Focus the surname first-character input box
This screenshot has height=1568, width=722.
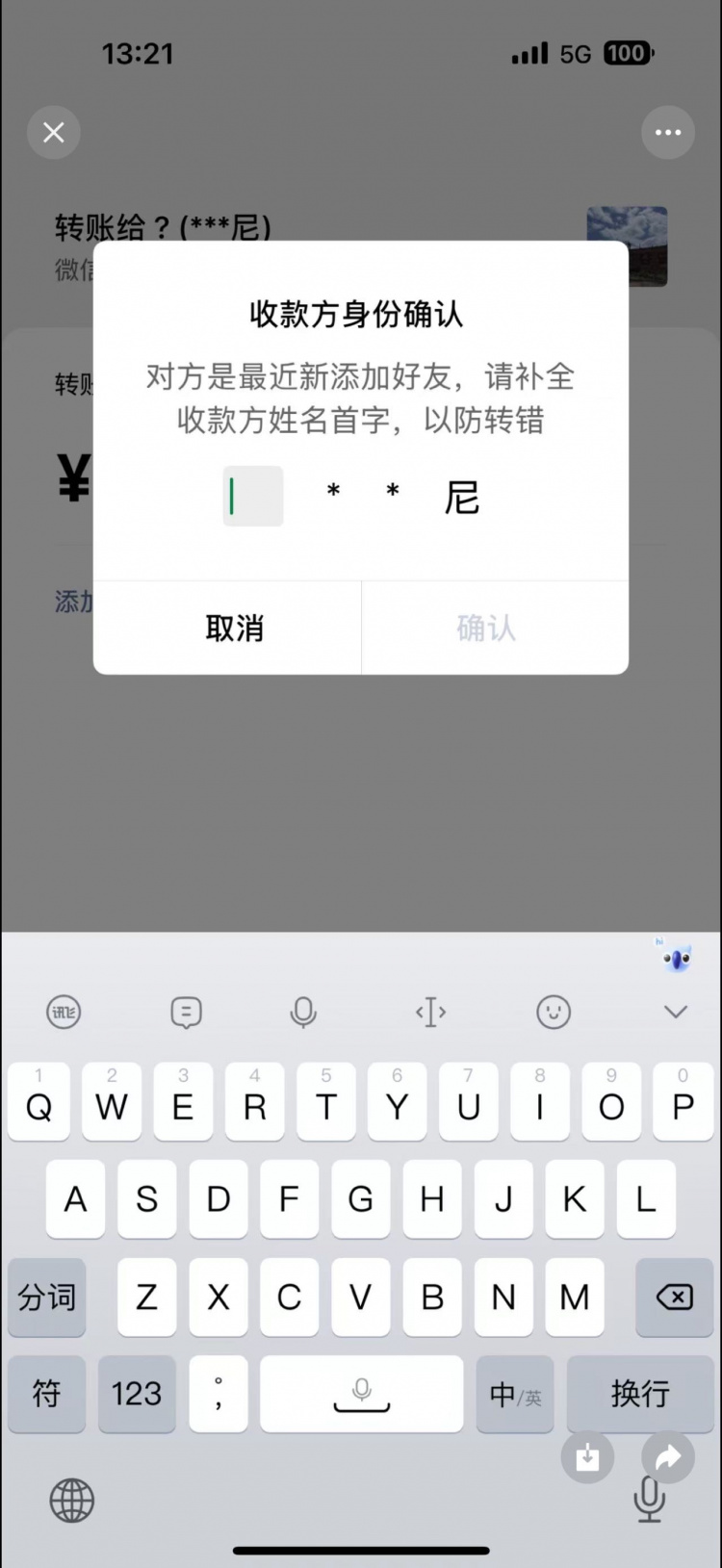point(253,497)
